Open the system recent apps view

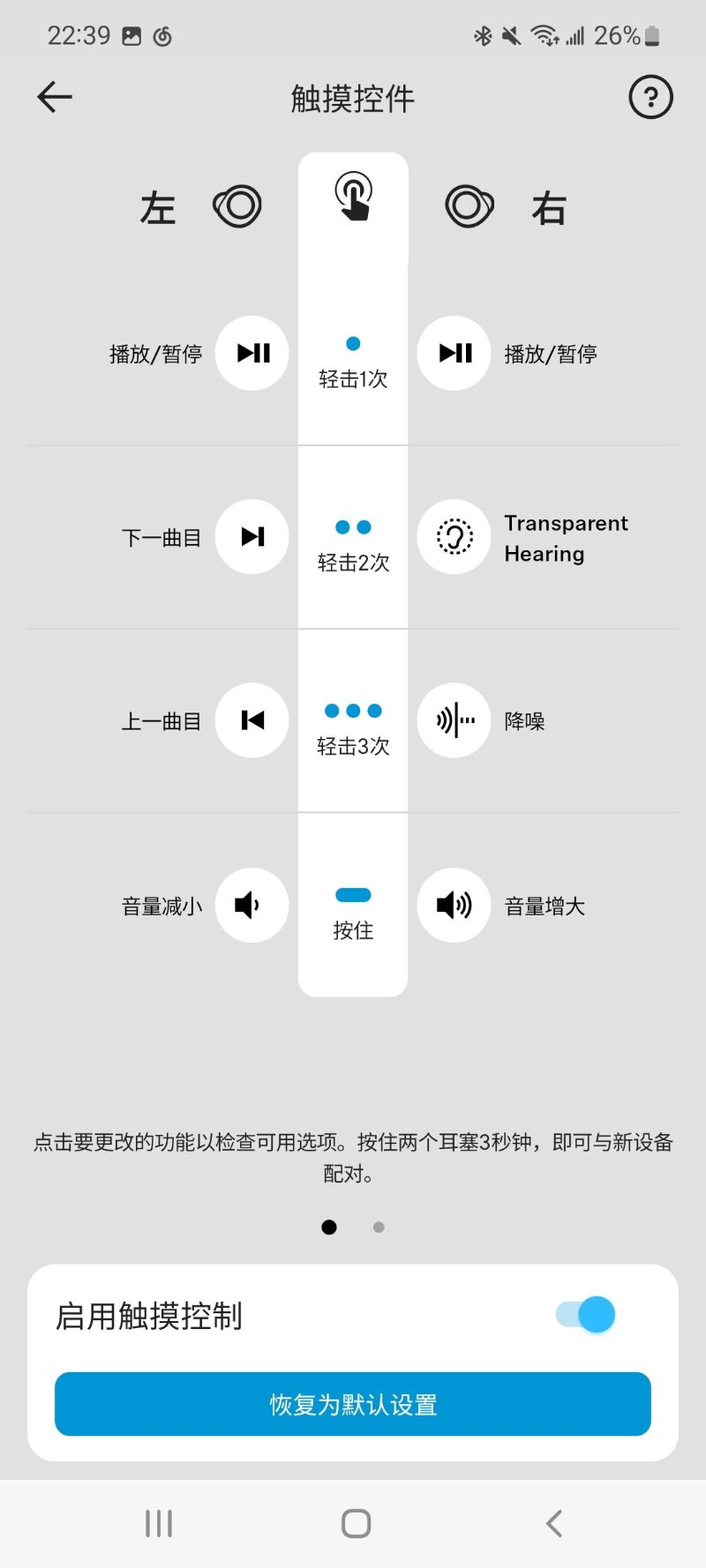coord(159,1523)
